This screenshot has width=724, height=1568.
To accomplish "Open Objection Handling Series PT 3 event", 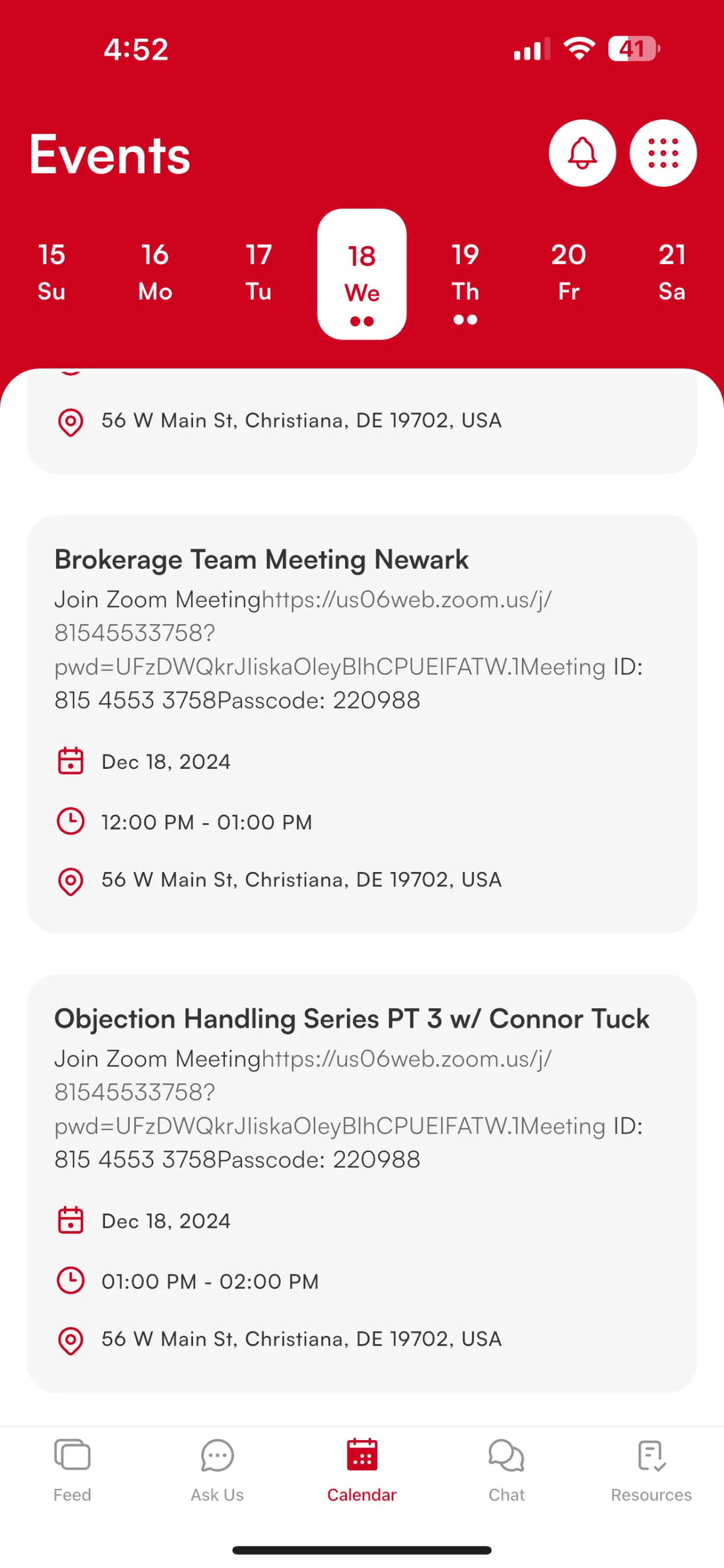I will (x=361, y=1183).
